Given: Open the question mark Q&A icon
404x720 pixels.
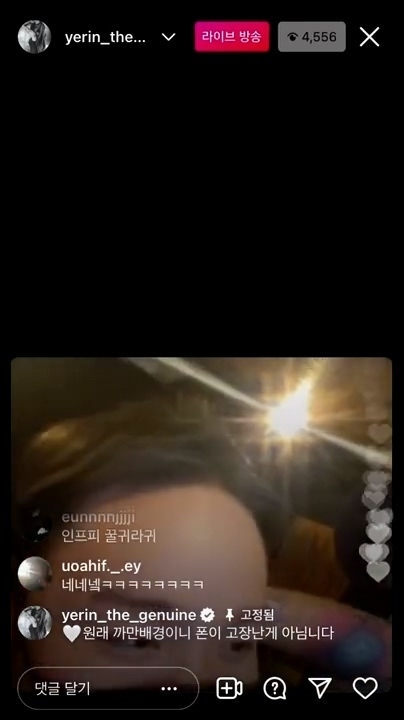Looking at the screenshot, I should point(275,688).
